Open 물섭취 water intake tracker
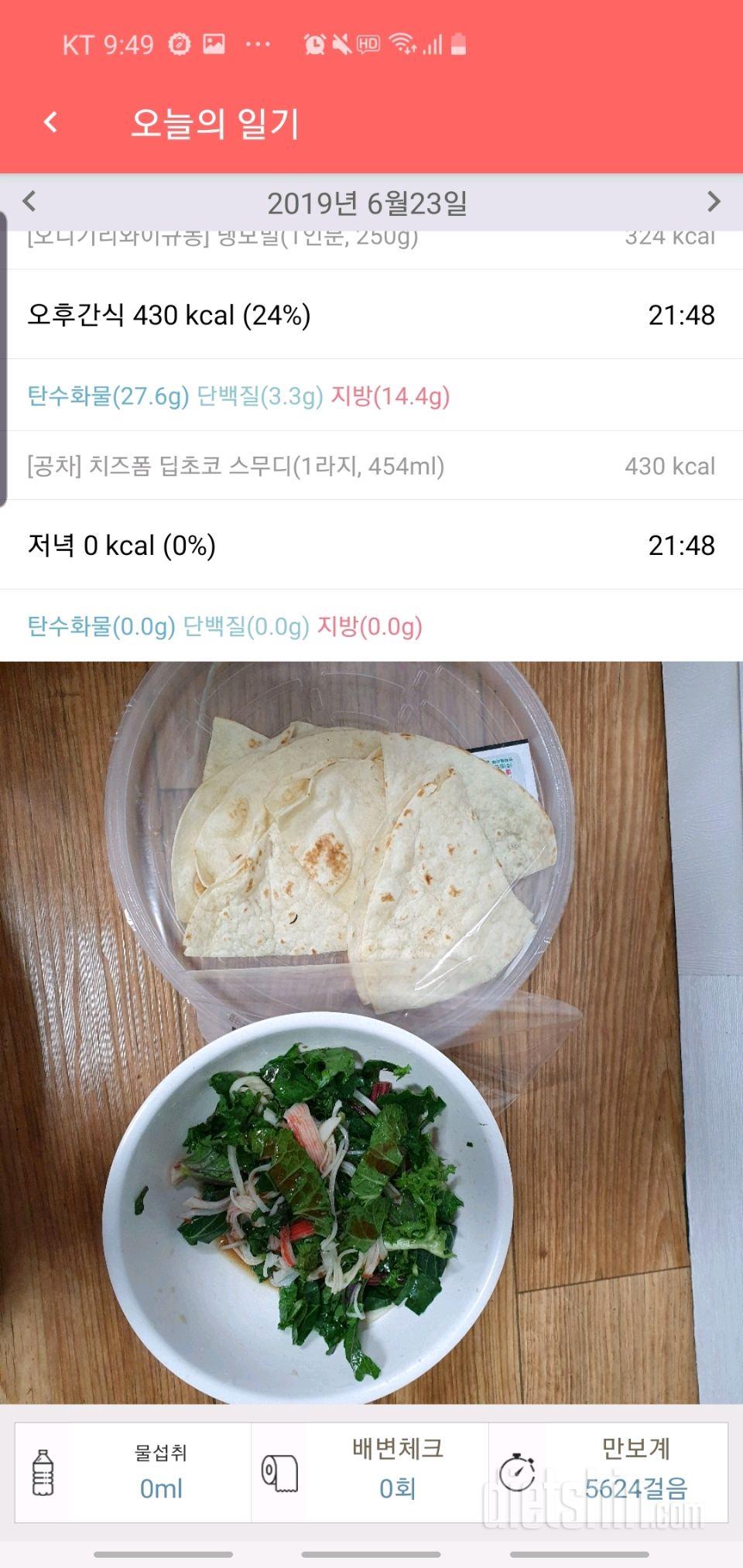743x1568 pixels. (x=133, y=1473)
